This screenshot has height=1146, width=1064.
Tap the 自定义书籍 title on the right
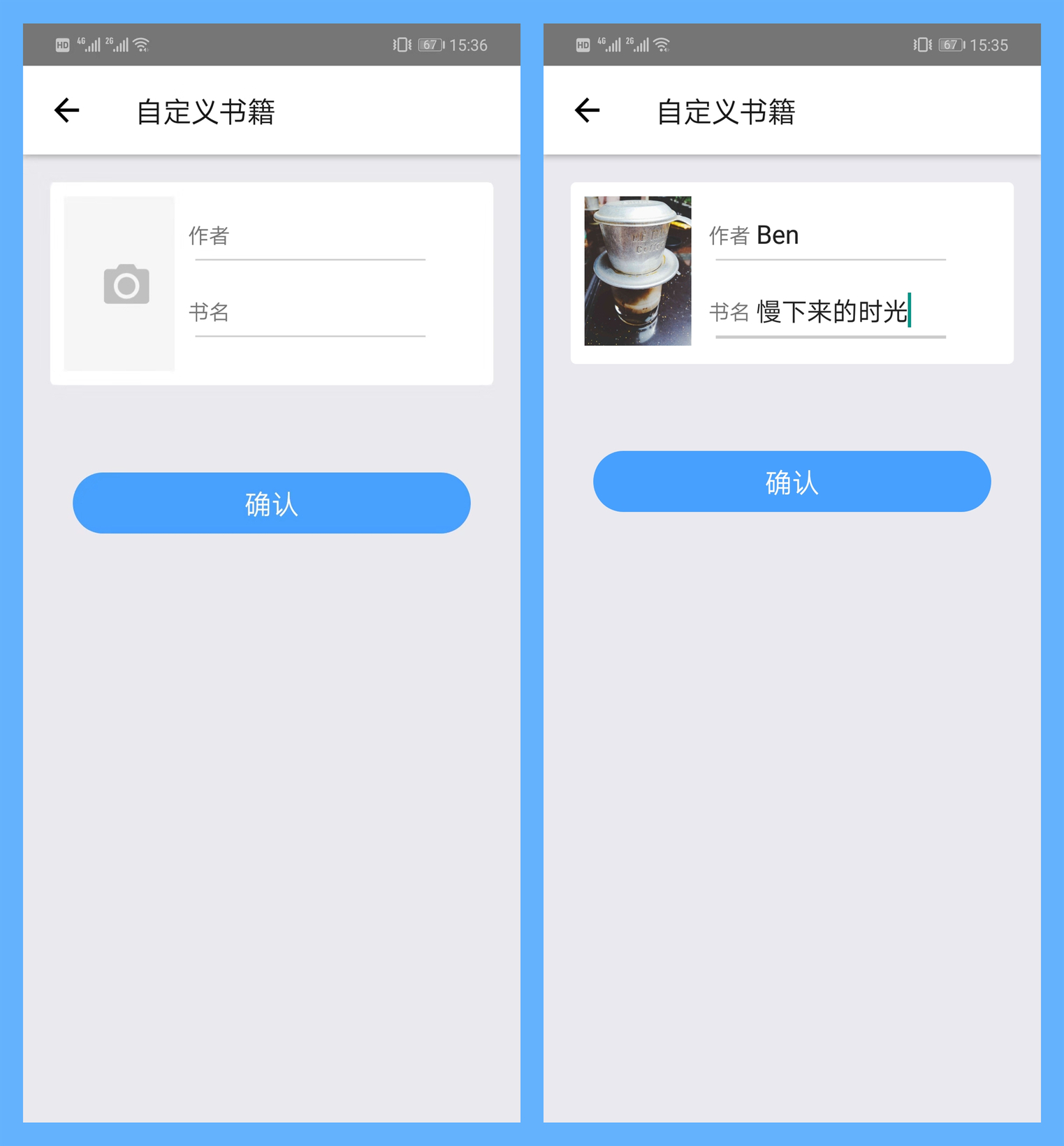click(x=727, y=110)
